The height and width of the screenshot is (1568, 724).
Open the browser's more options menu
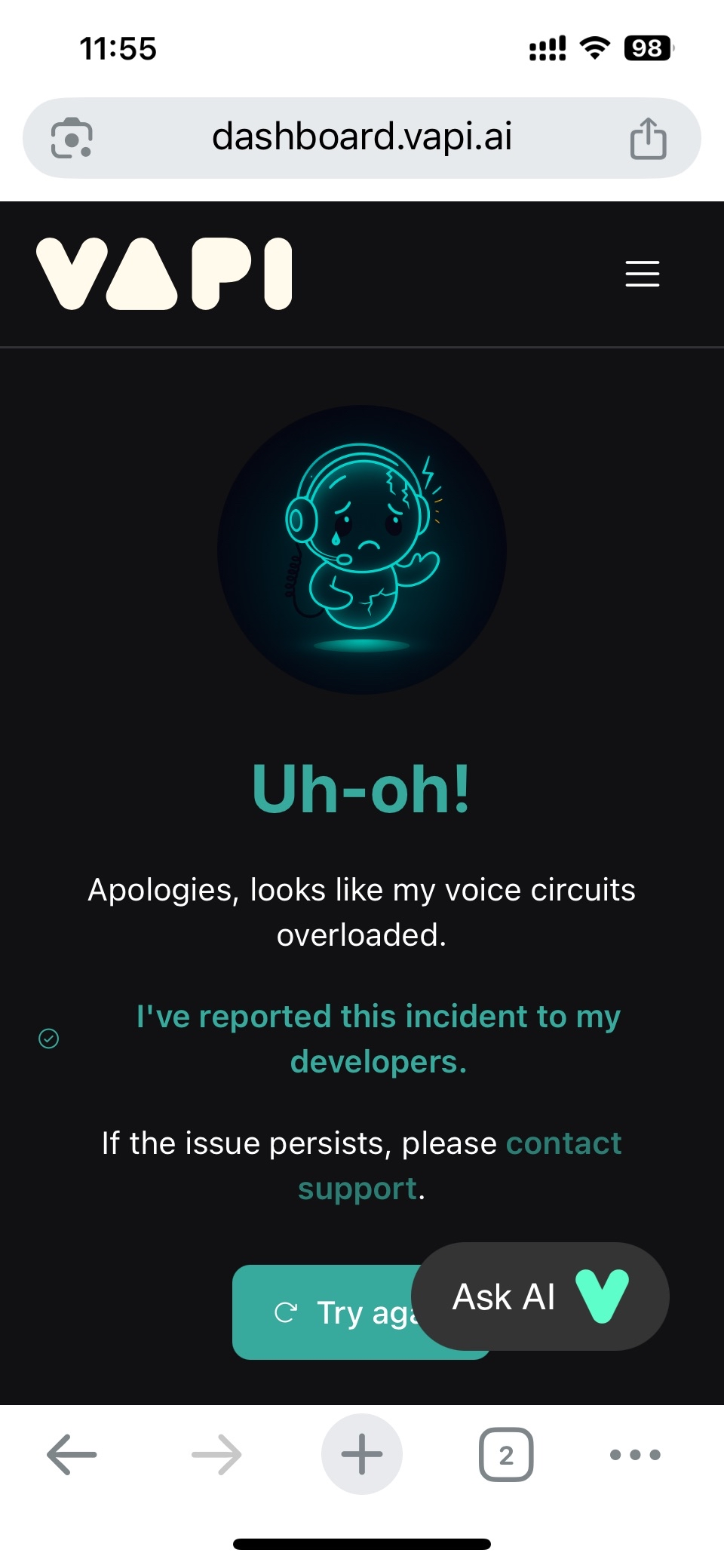pyautogui.click(x=635, y=1454)
